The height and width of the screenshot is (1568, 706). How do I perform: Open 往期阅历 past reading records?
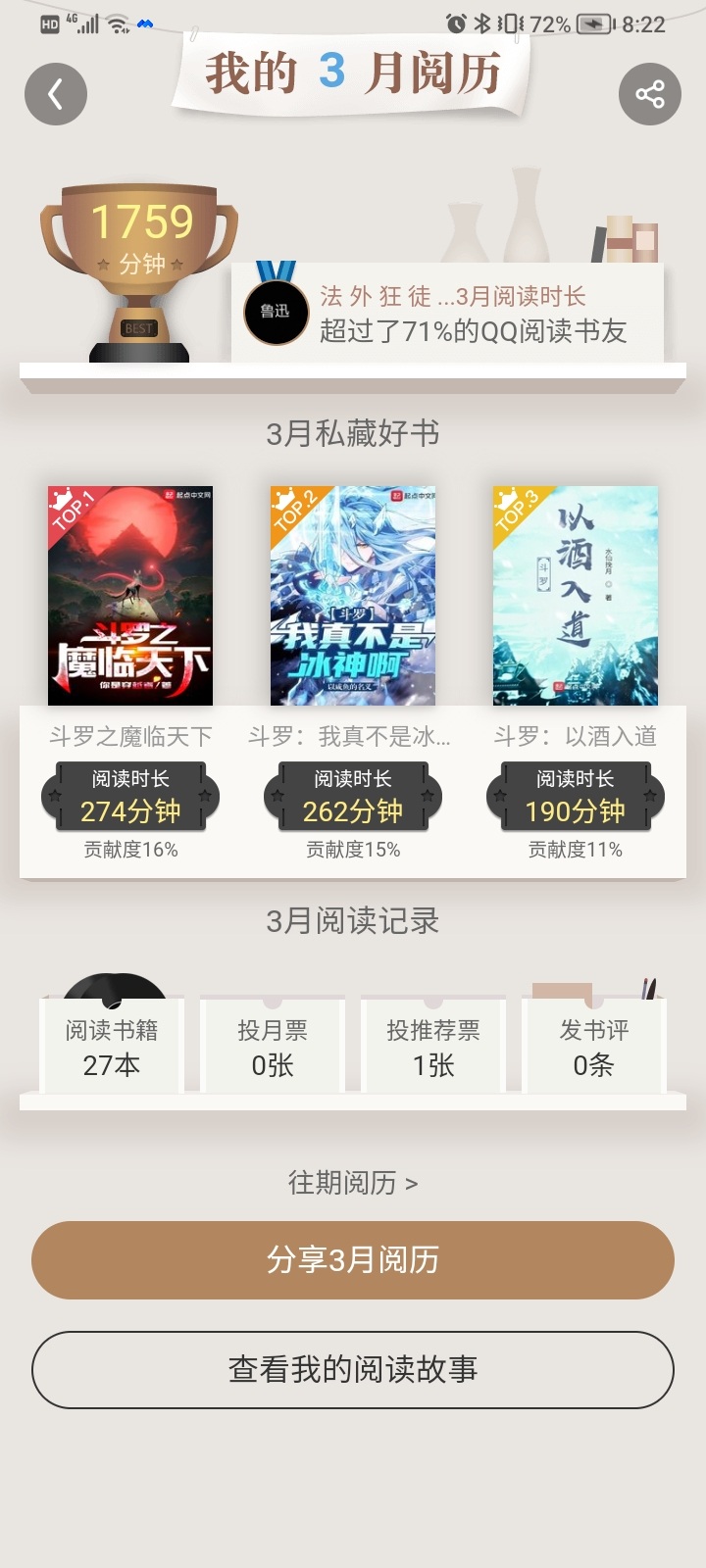[x=353, y=1183]
